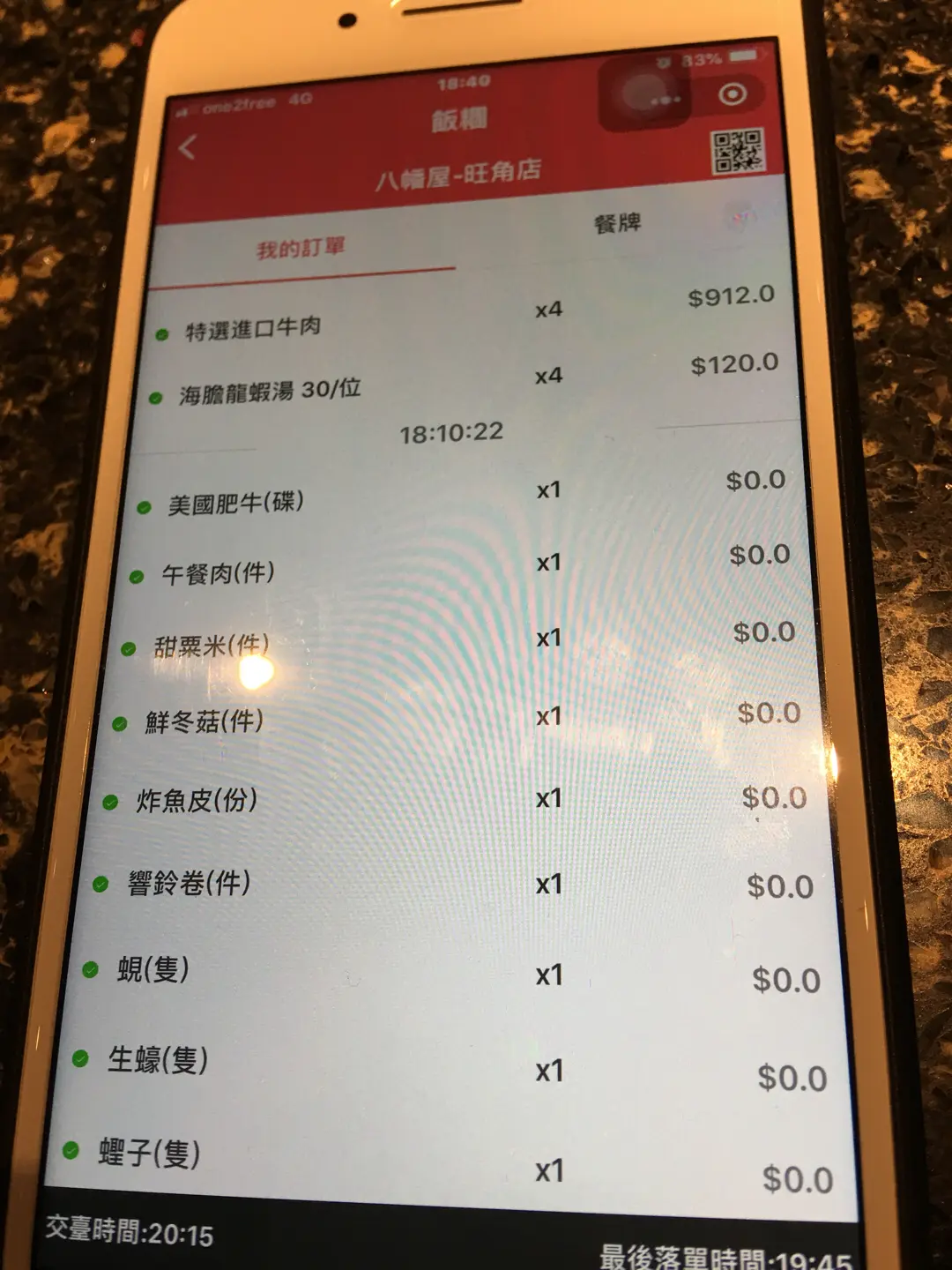This screenshot has width=952, height=1270.
Task: Close the mini program with circle button
Action: (x=733, y=94)
